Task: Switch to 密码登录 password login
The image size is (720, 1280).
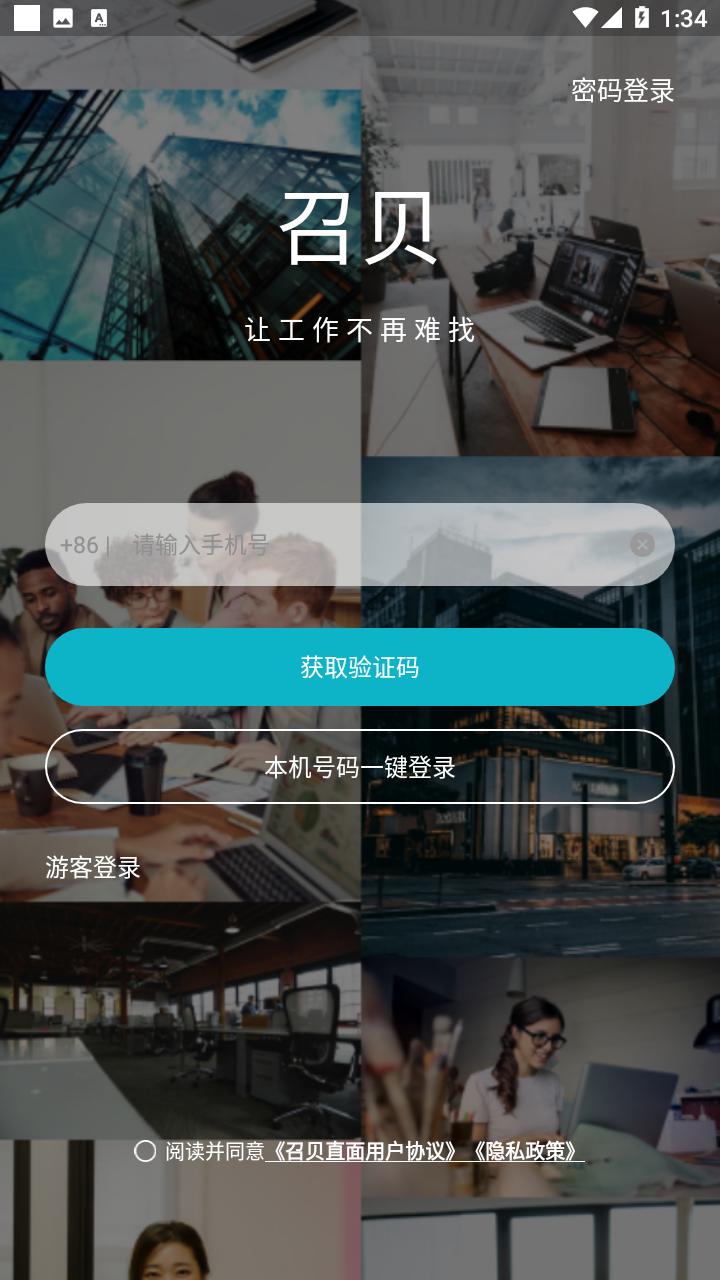Action: 622,90
